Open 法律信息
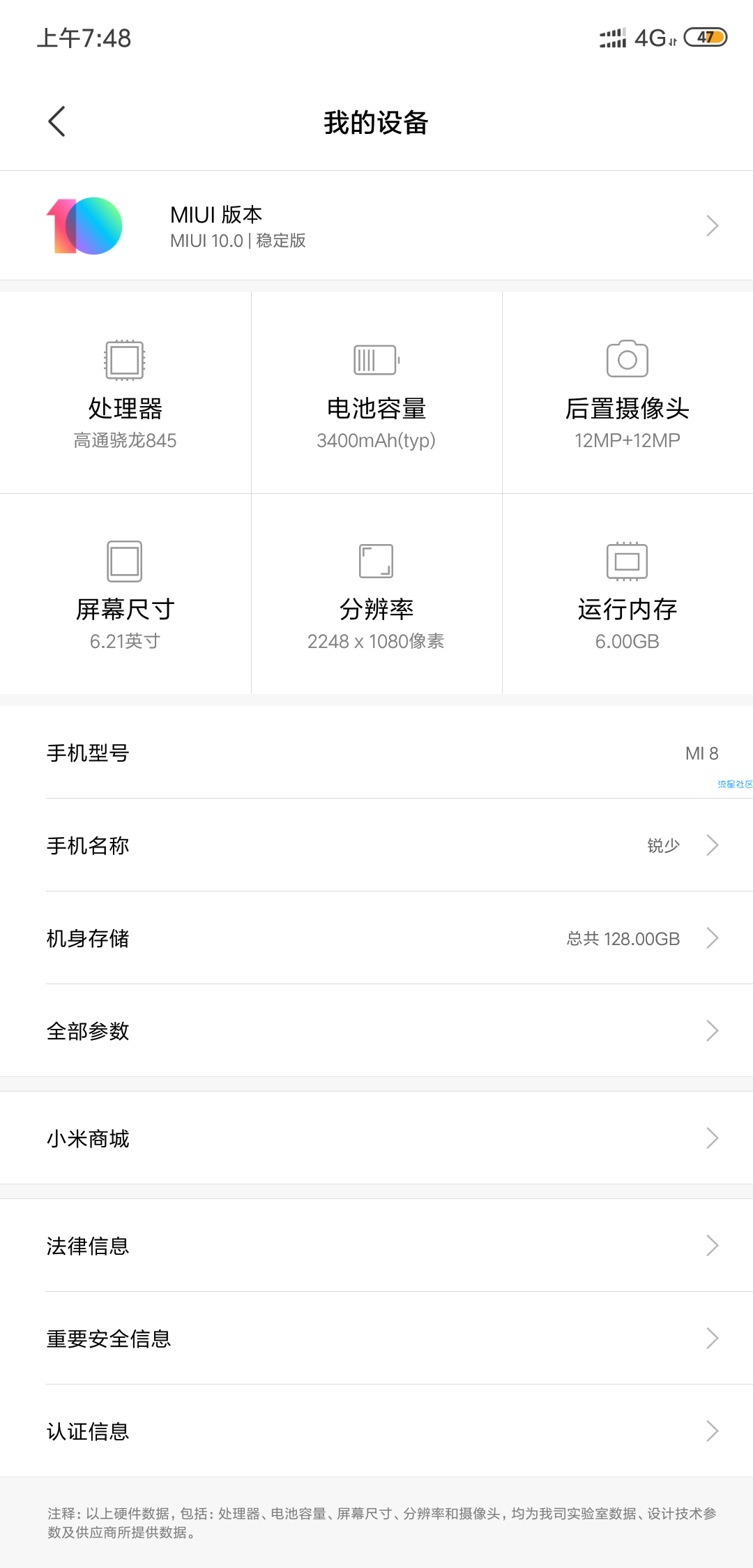753x1568 pixels. click(376, 1246)
